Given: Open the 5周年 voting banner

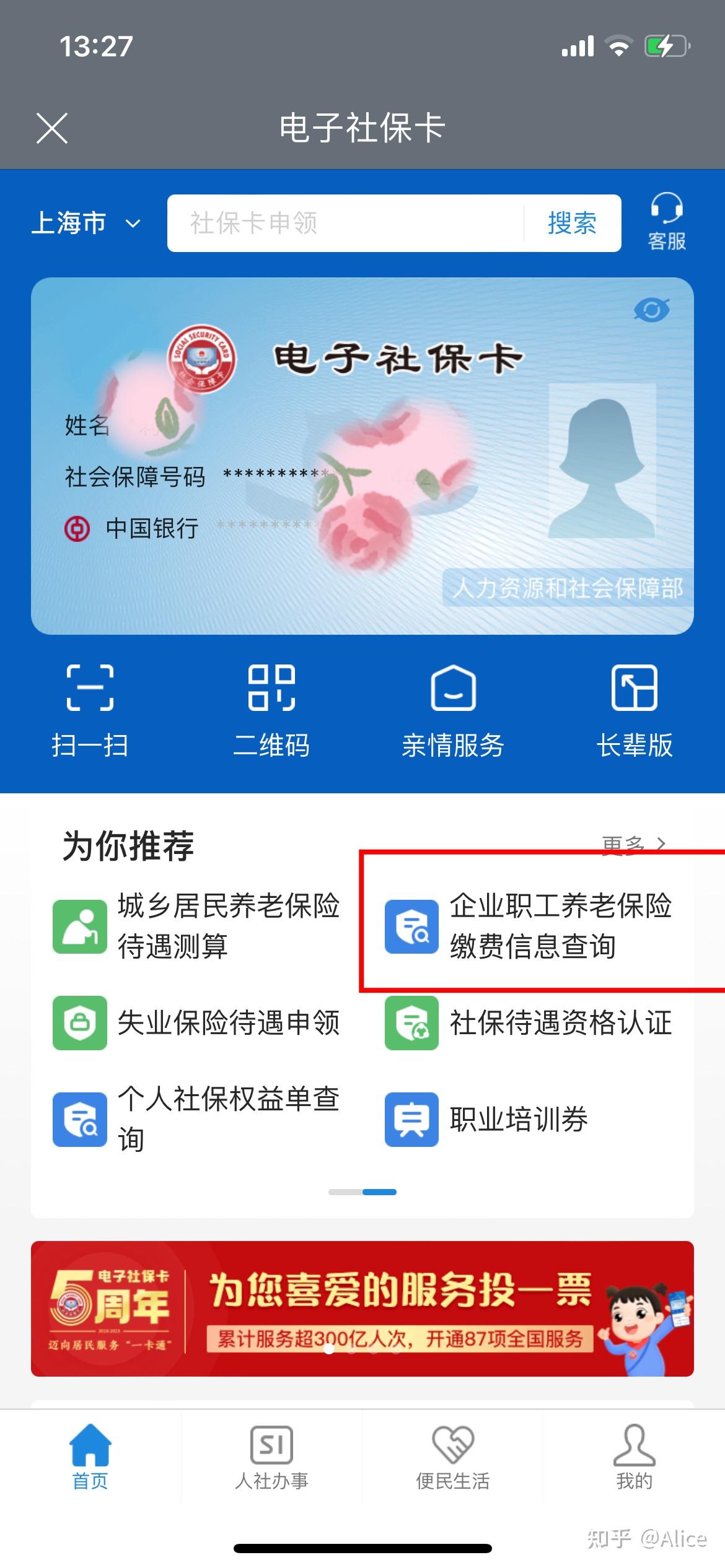Looking at the screenshot, I should pos(362,1309).
